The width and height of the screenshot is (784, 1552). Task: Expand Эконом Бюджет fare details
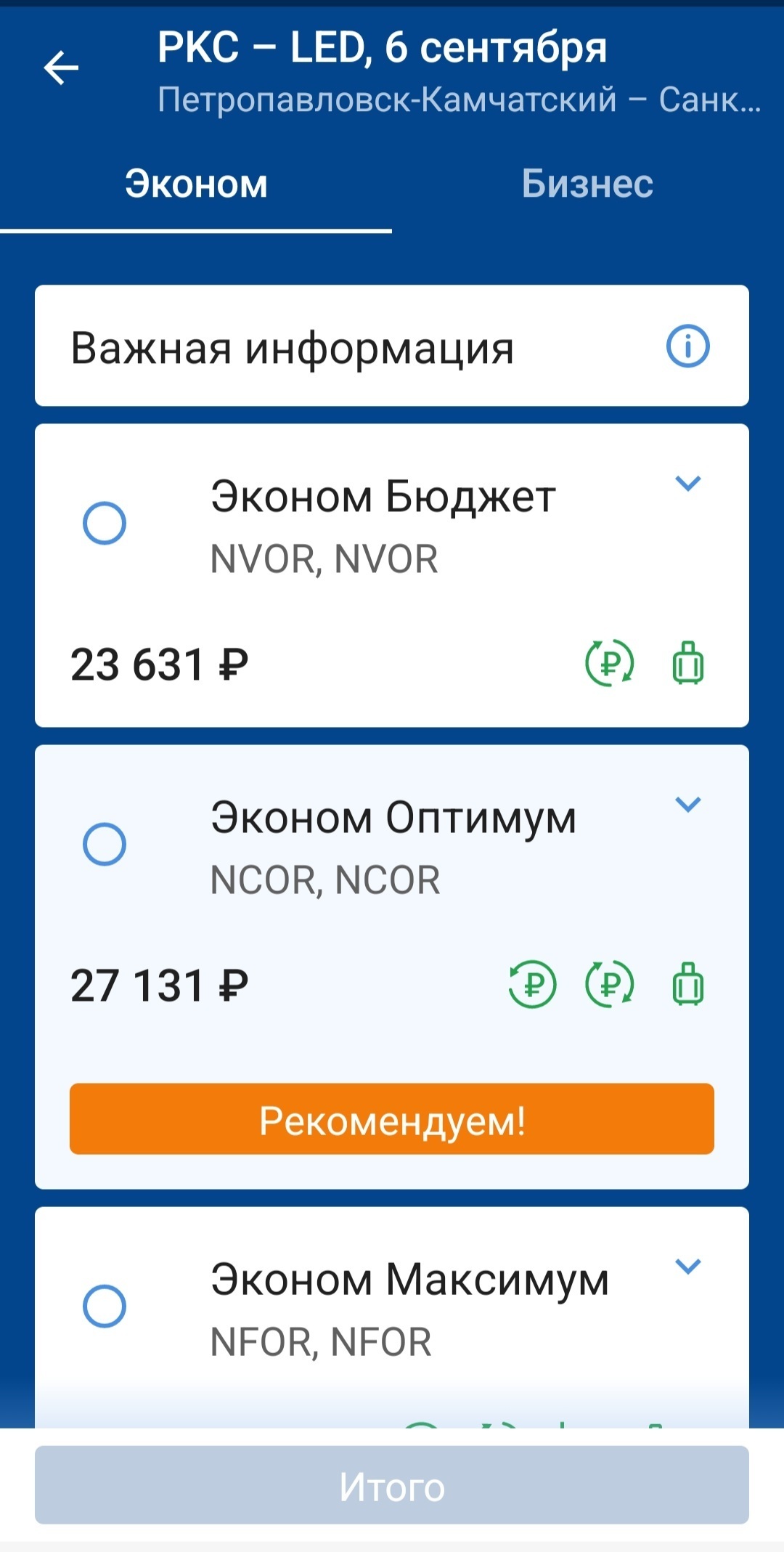point(687,483)
